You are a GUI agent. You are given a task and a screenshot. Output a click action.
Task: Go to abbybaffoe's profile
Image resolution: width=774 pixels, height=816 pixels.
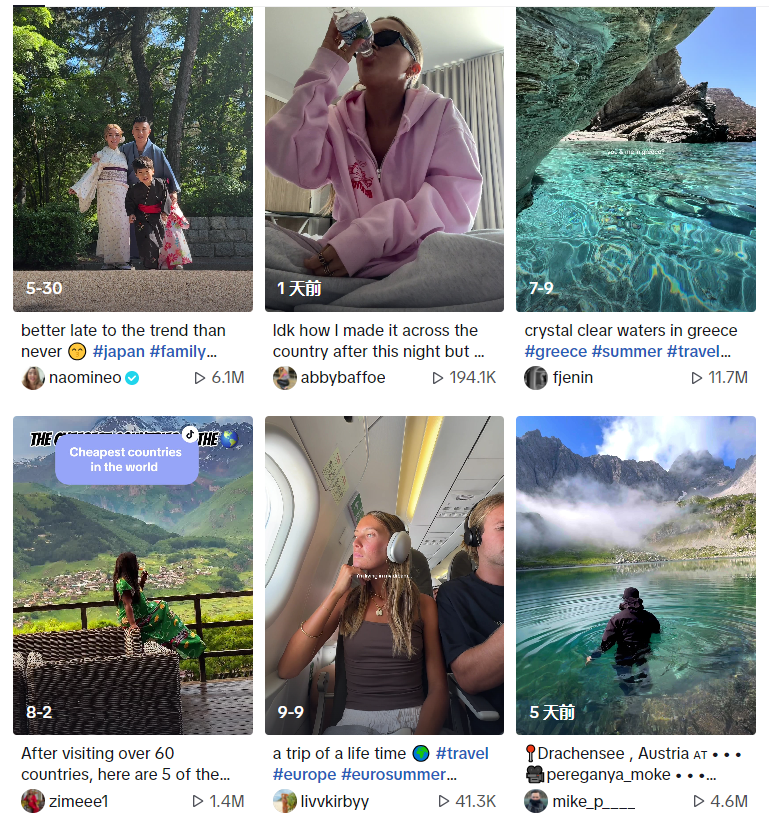pos(342,378)
